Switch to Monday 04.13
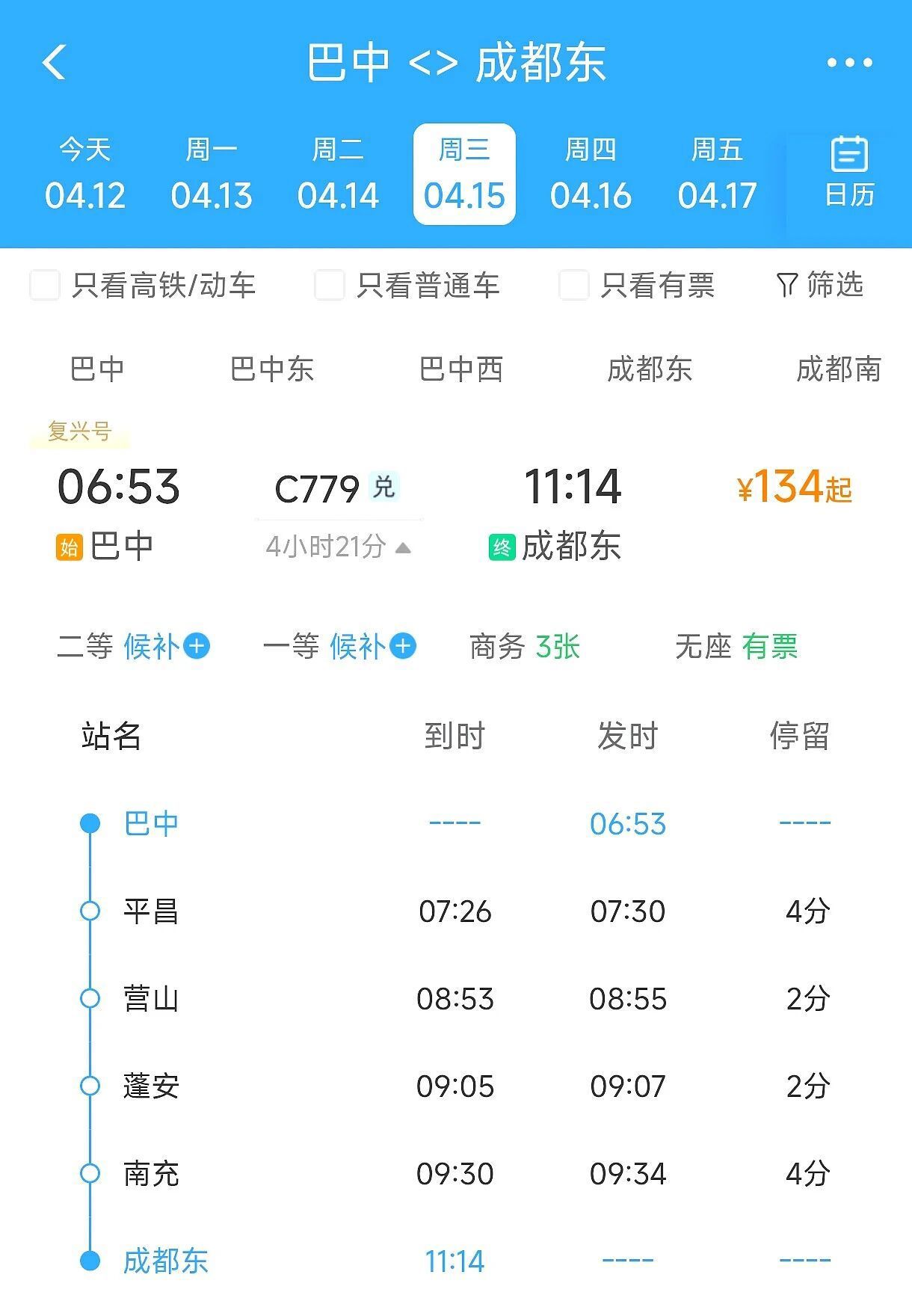This screenshot has height=1316, width=912. 211,174
